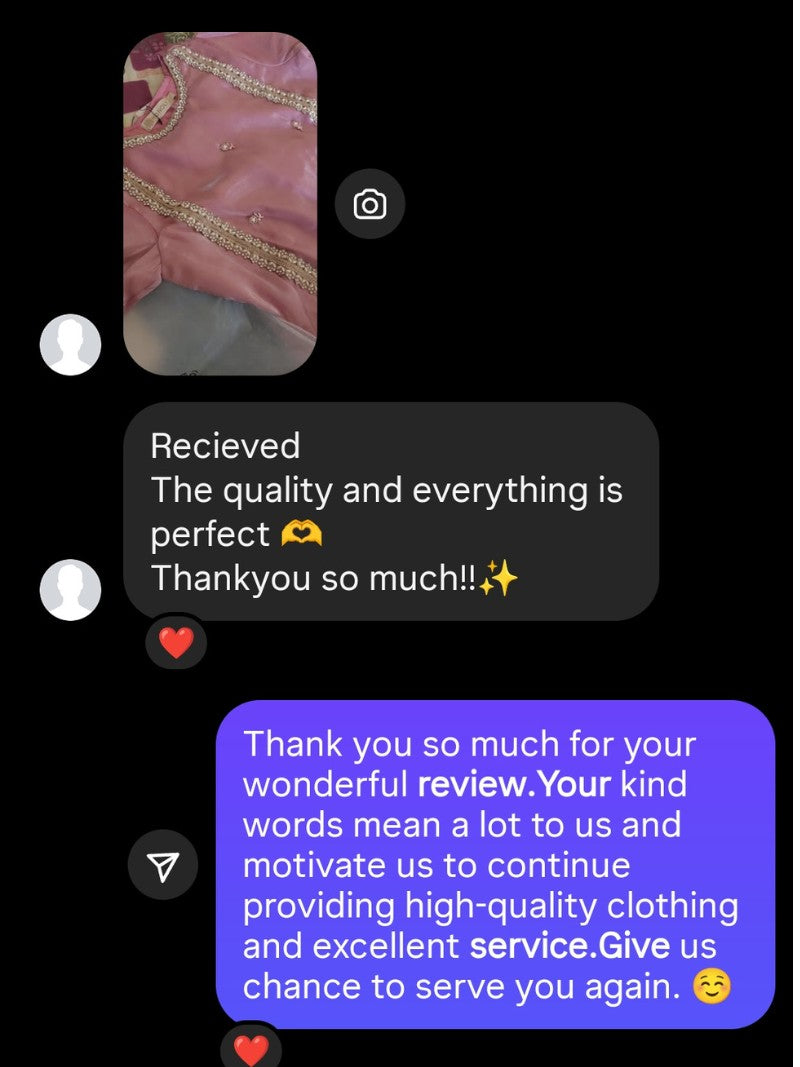
Task: Tap the share arrow beside the purple reply
Action: click(x=164, y=865)
